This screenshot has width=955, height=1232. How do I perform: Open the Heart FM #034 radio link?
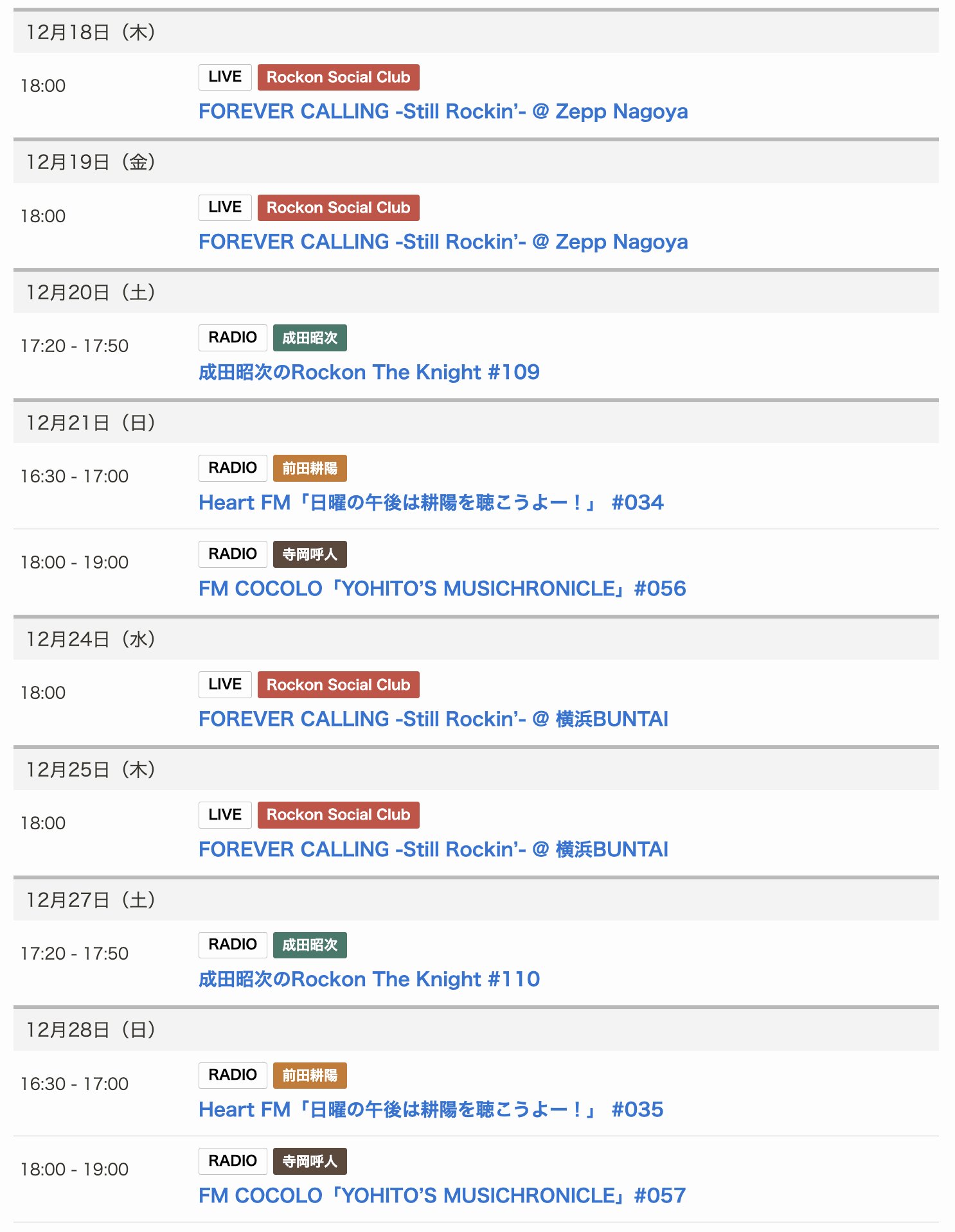pyautogui.click(x=431, y=502)
